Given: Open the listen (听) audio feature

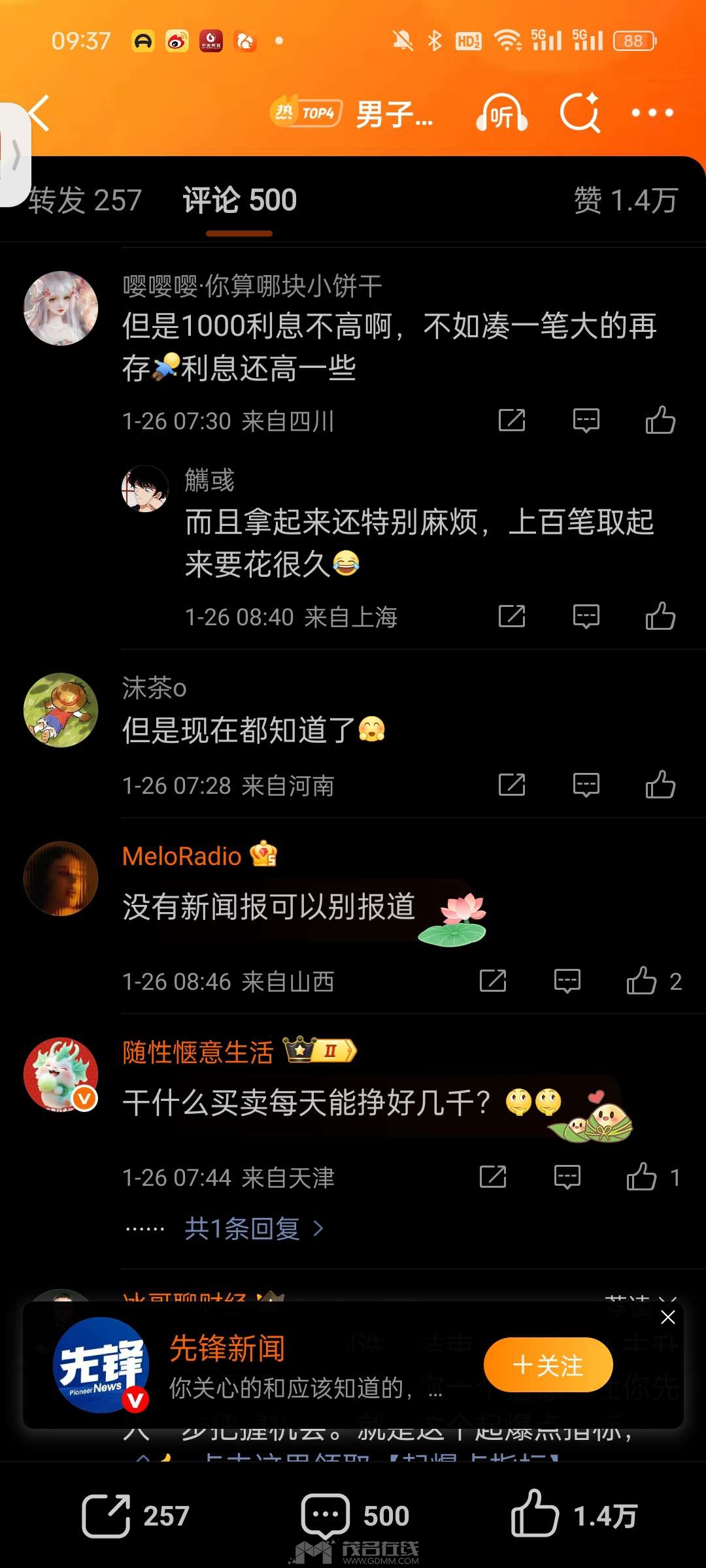Looking at the screenshot, I should 501,113.
